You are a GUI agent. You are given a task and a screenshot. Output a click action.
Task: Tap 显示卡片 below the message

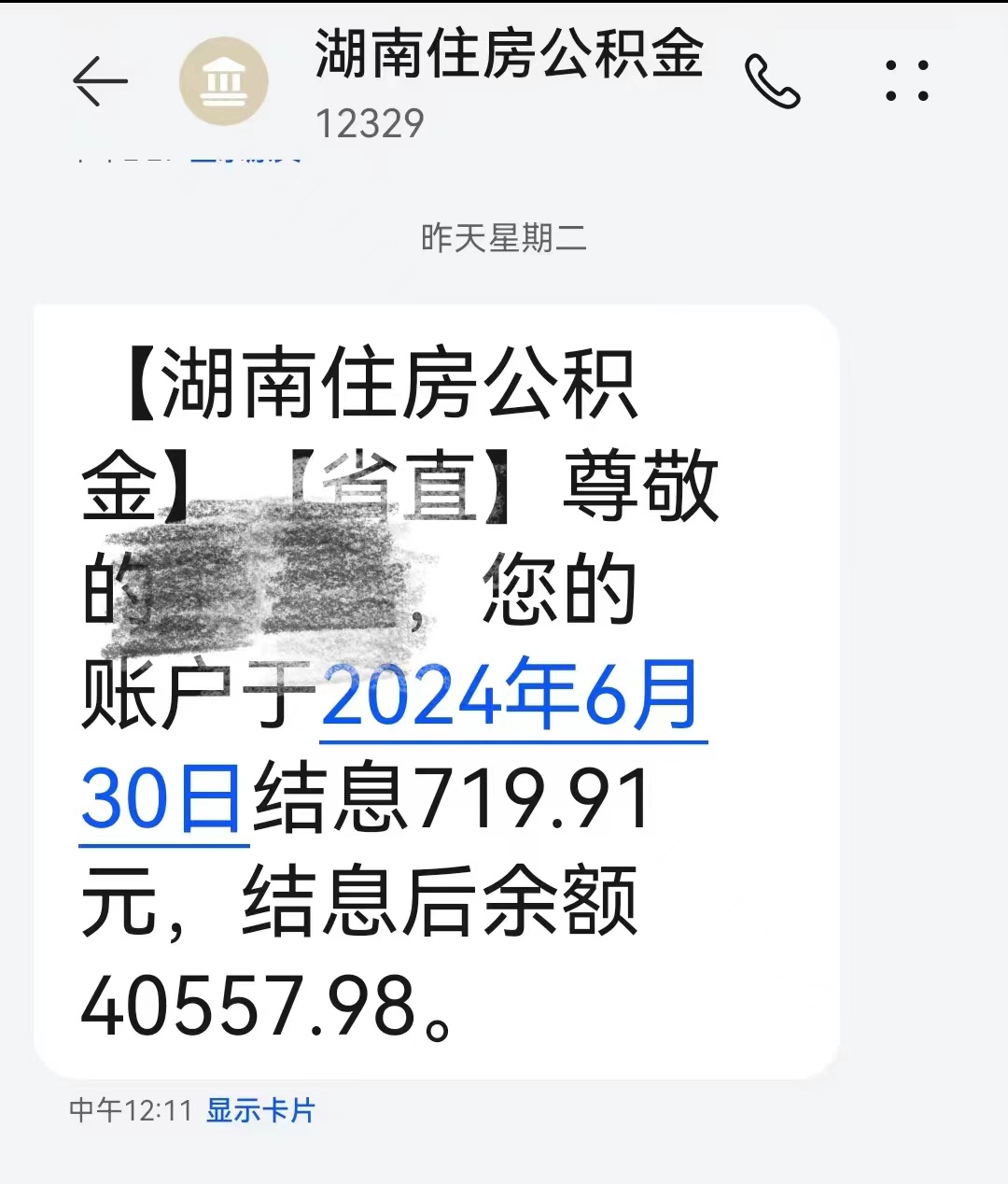pos(260,1110)
